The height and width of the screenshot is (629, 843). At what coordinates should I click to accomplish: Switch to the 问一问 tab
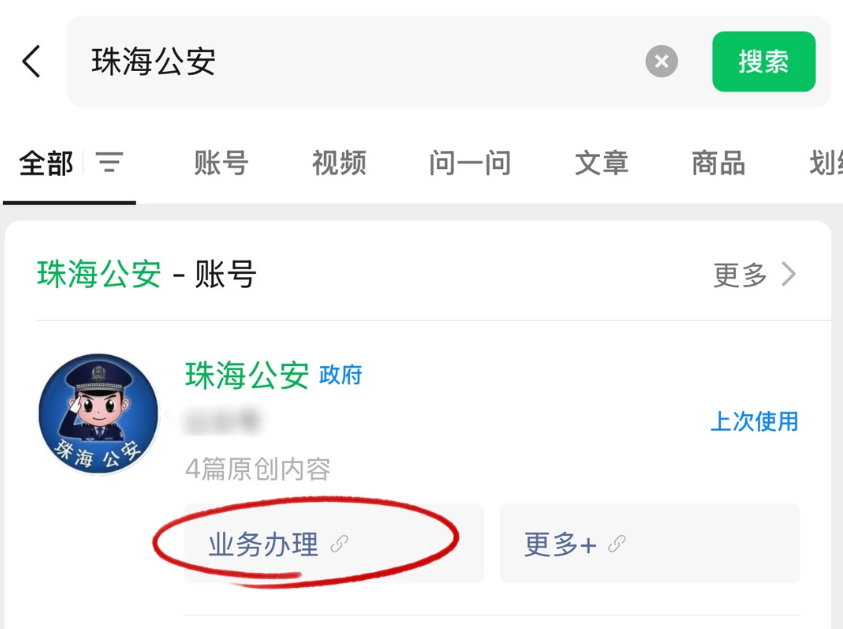(x=470, y=163)
